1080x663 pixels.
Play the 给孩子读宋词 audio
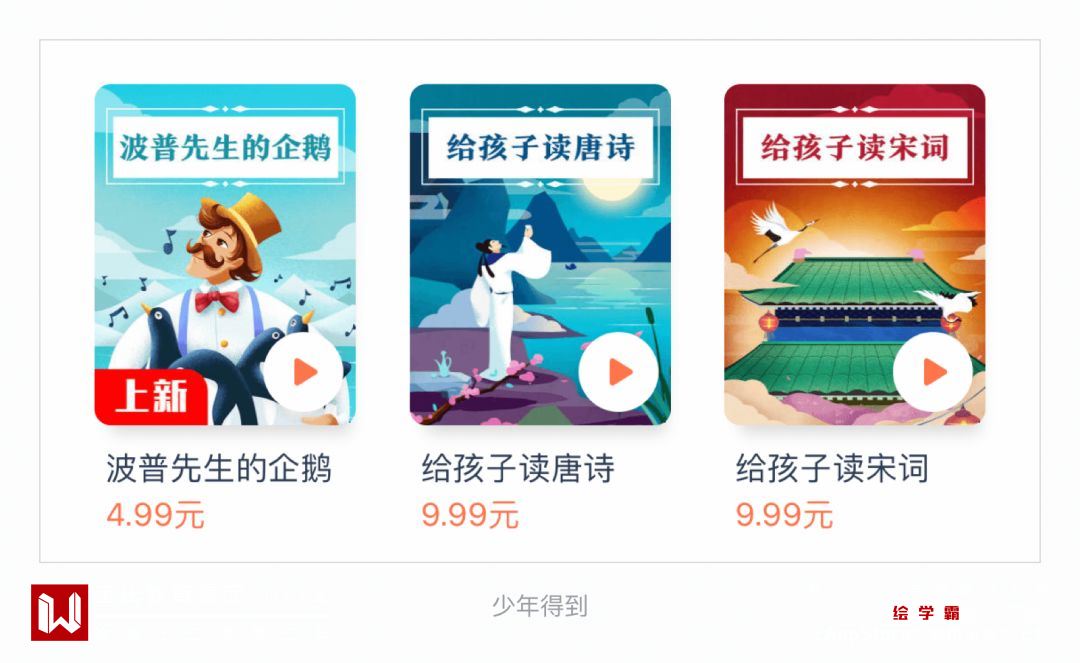click(933, 372)
